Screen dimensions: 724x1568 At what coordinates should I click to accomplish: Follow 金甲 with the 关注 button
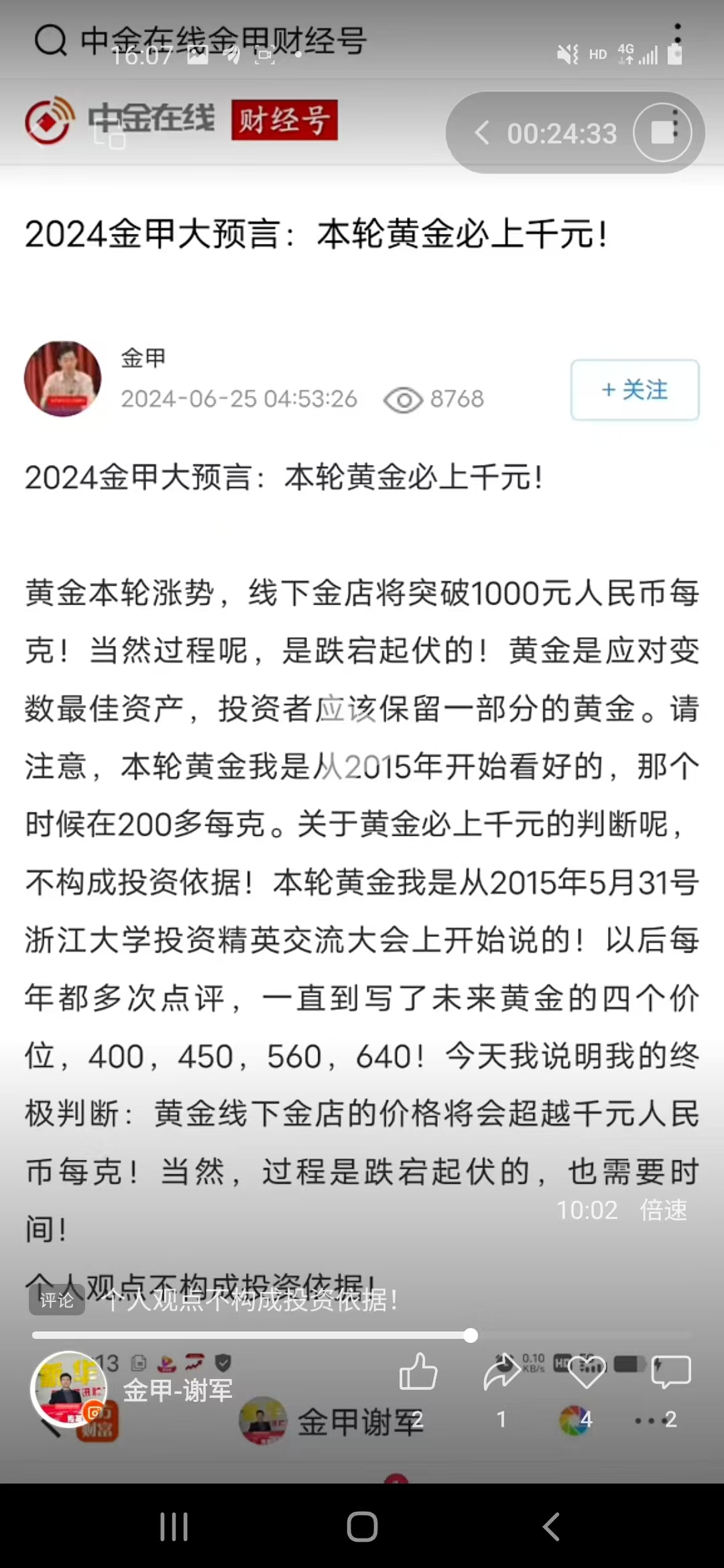[x=635, y=390]
